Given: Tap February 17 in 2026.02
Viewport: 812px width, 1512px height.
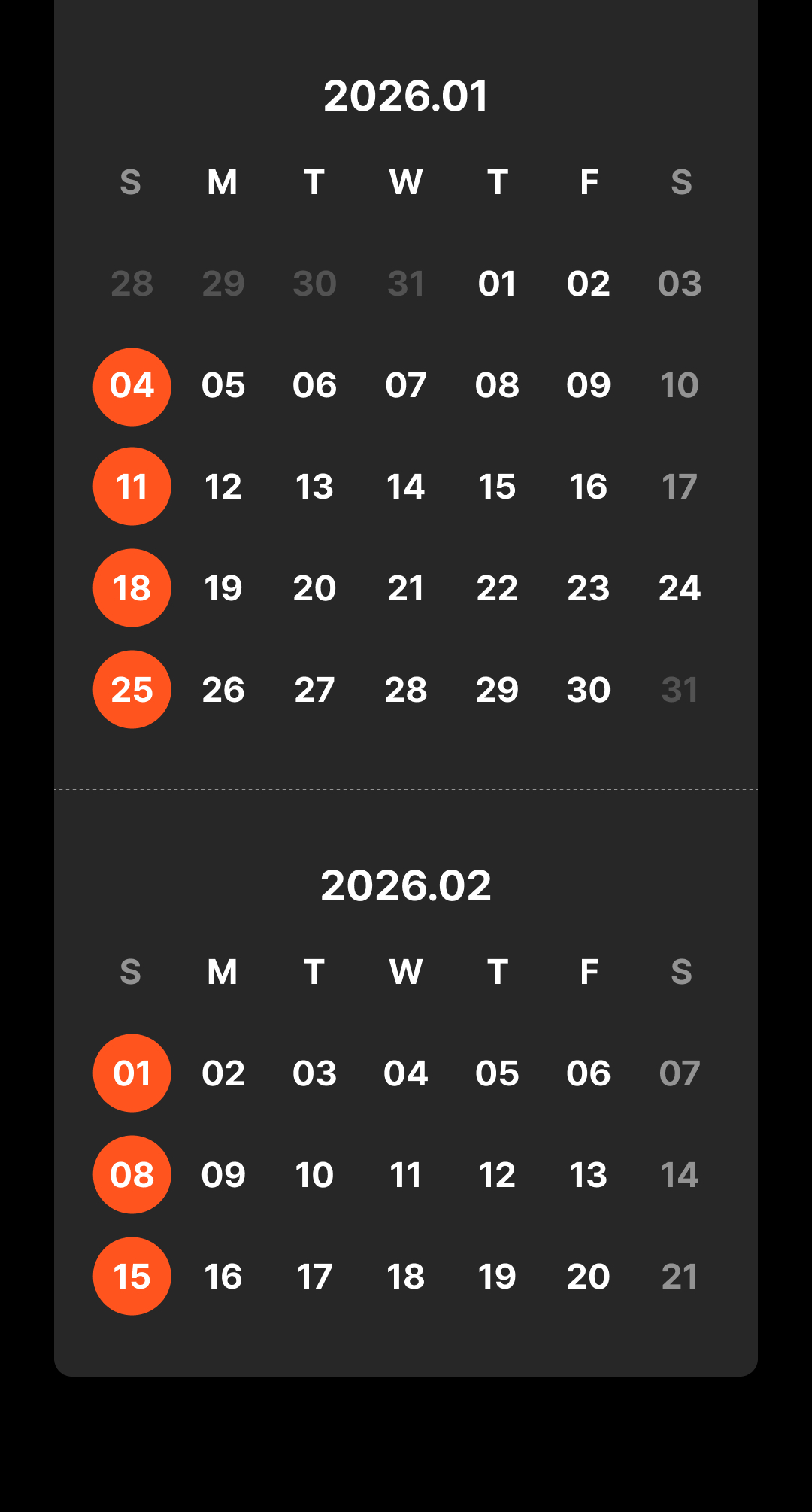Looking at the screenshot, I should 314,1277.
